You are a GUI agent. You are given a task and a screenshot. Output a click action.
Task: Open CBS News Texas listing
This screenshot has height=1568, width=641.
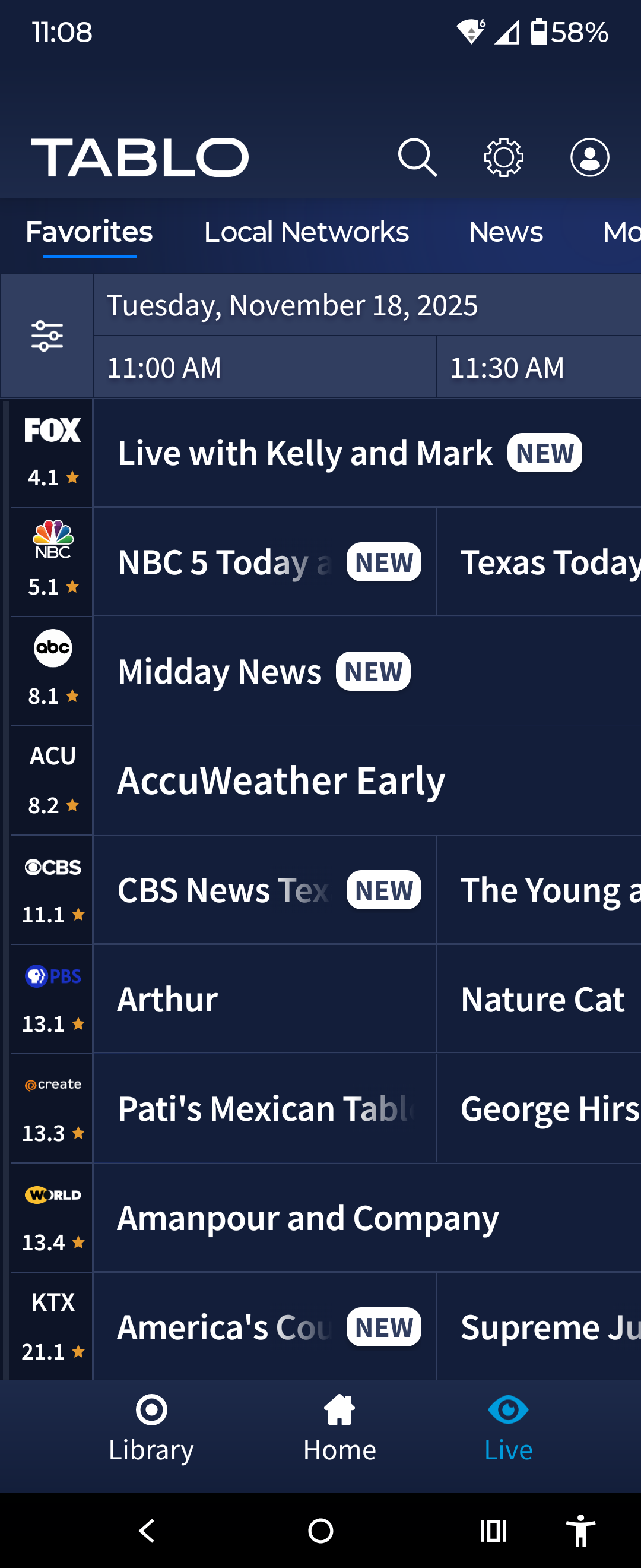pyautogui.click(x=265, y=890)
